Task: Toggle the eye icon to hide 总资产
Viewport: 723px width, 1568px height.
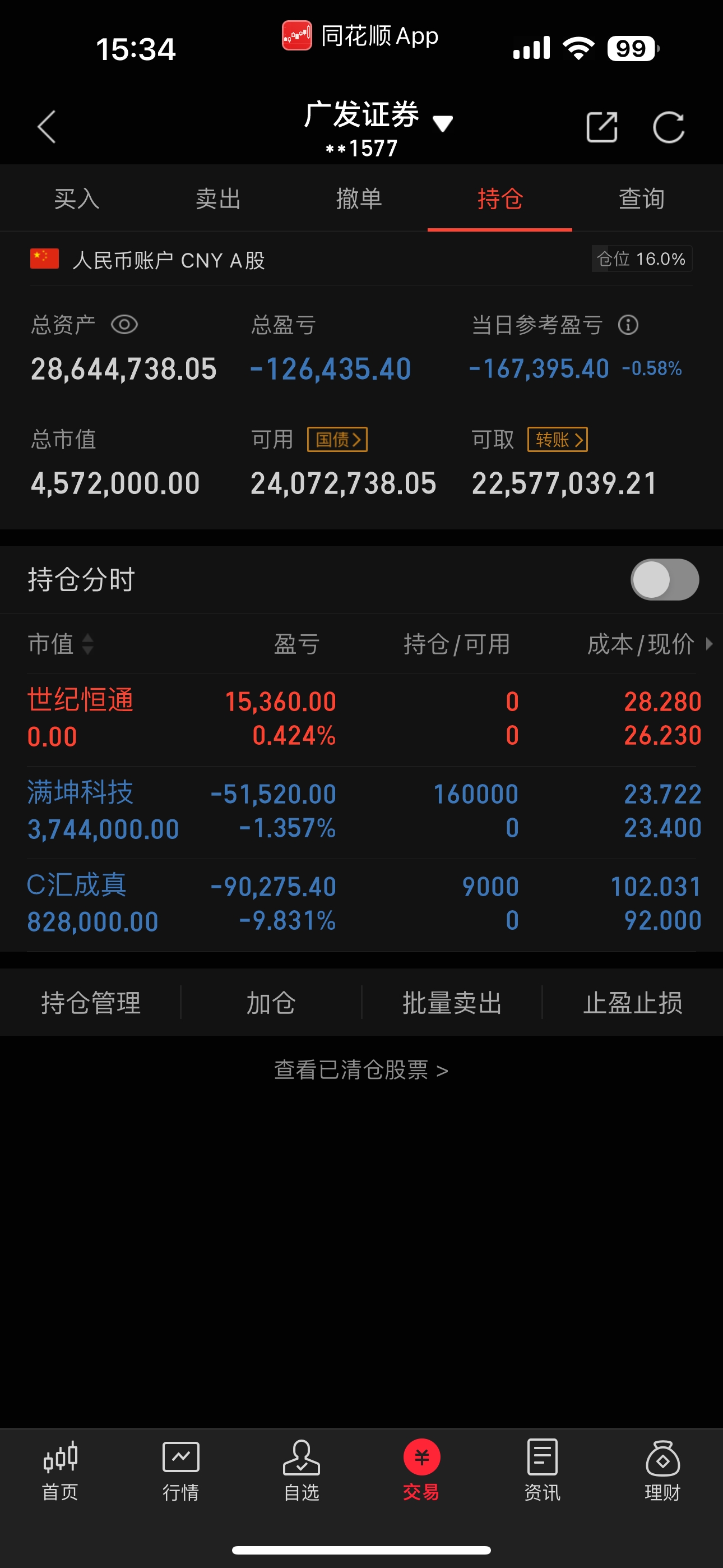Action: 125,325
